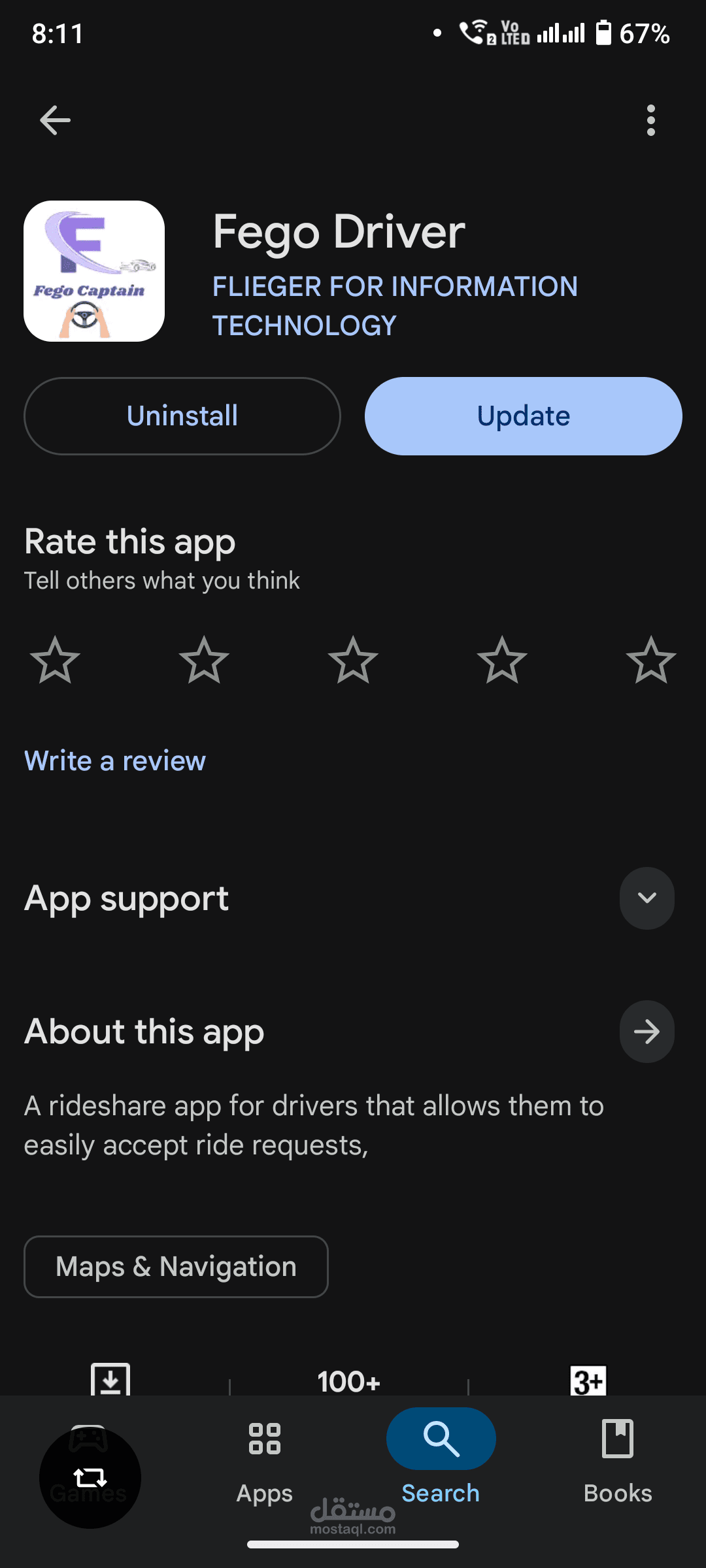Update the Fego Driver app
The width and height of the screenshot is (706, 1568).
pos(523,416)
